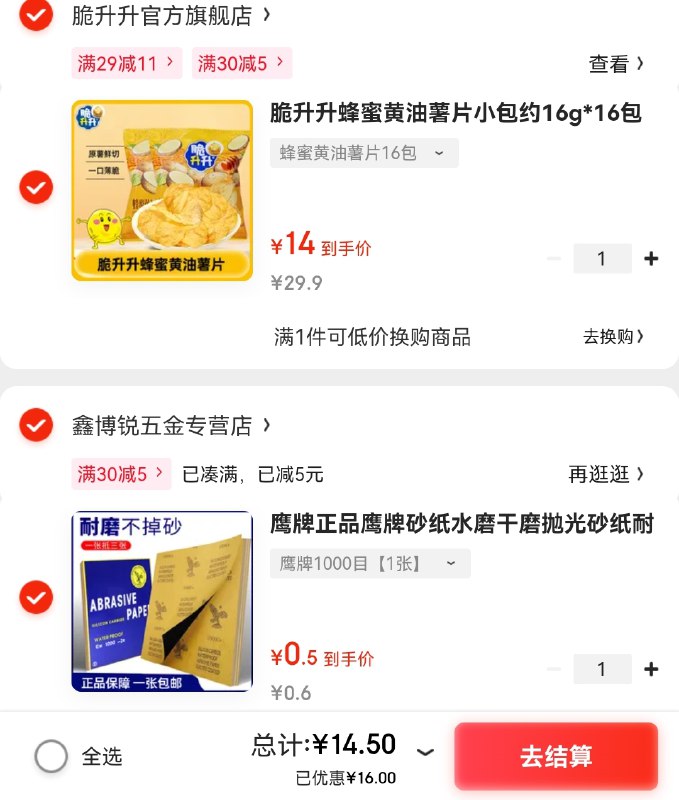Open the 脆升升官方旗舰店 store page

[170, 15]
